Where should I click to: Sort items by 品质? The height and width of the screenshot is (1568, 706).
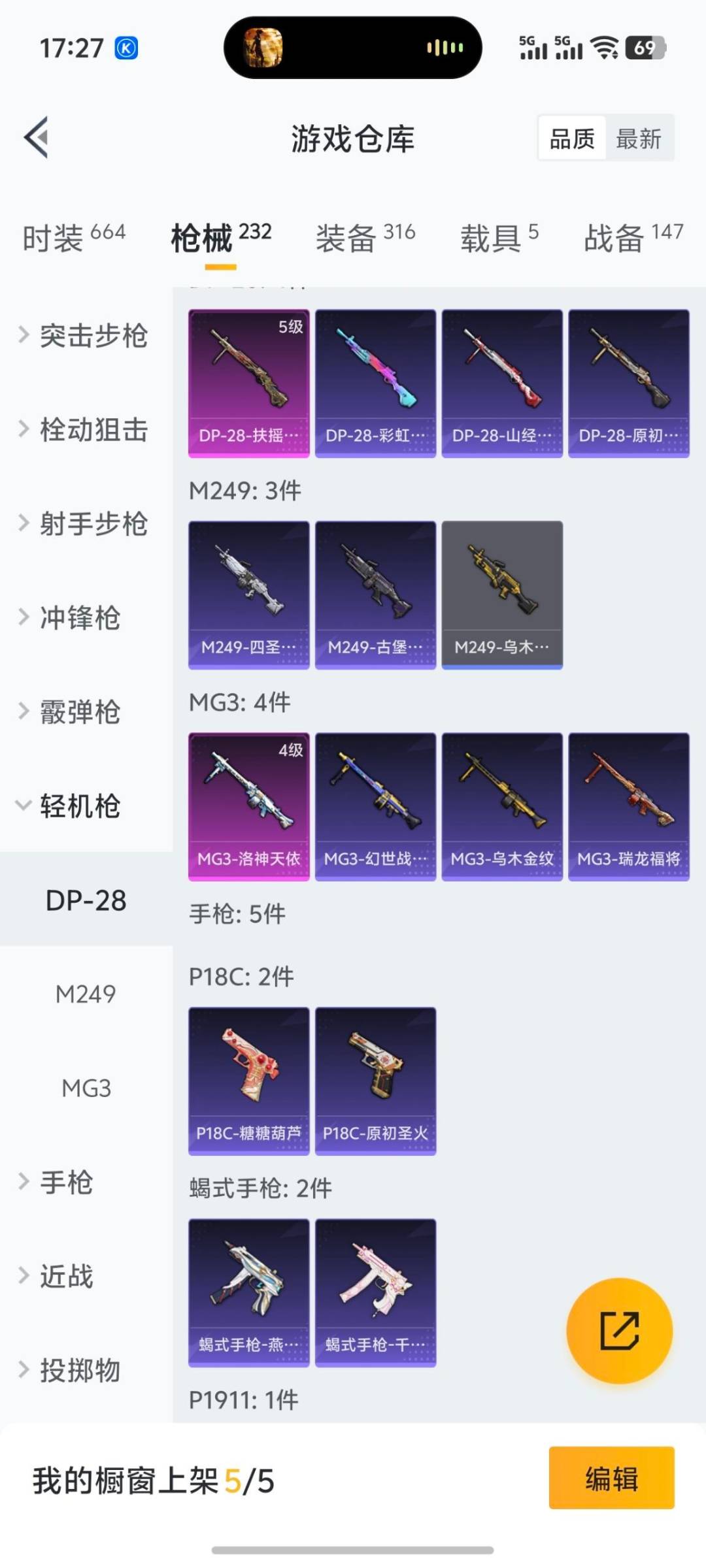(572, 139)
